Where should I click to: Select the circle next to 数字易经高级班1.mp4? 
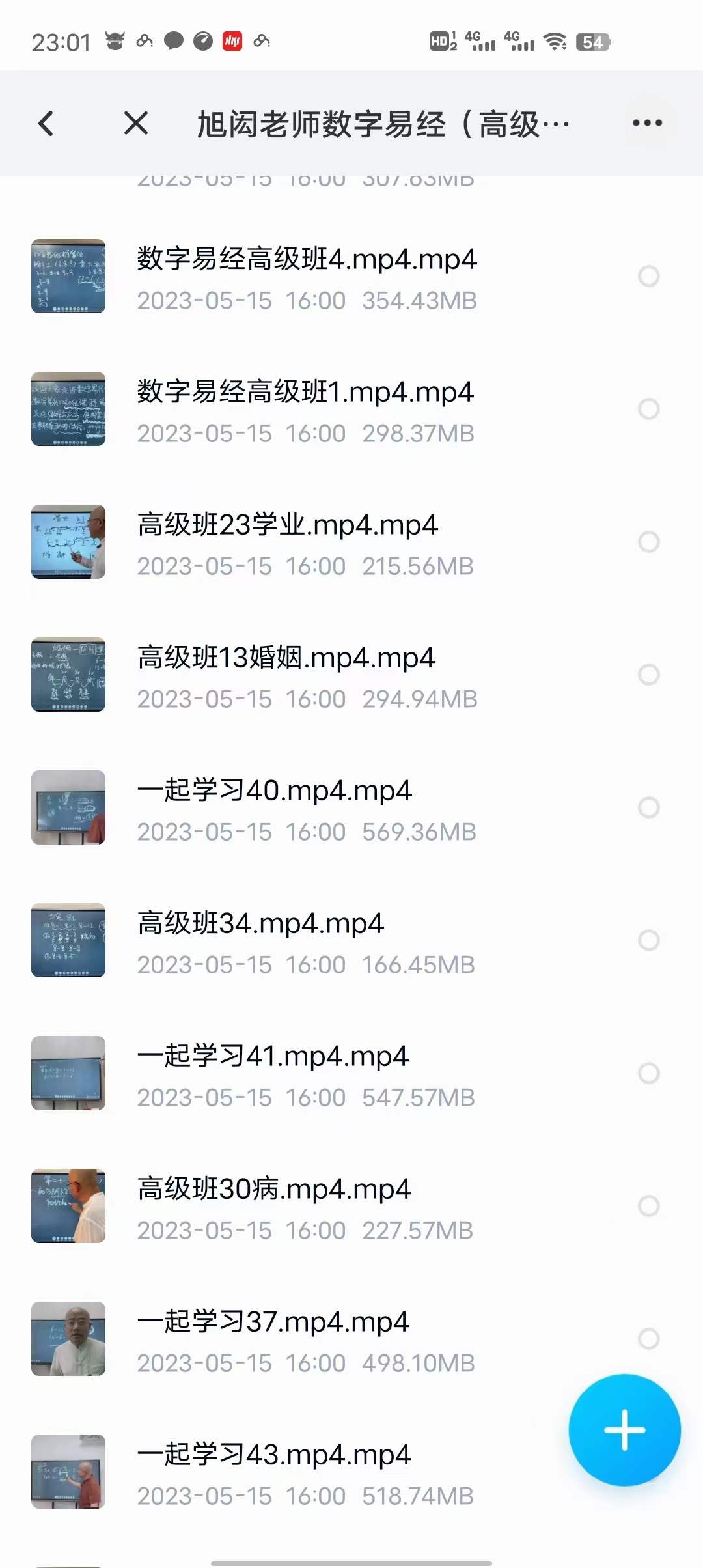click(648, 409)
